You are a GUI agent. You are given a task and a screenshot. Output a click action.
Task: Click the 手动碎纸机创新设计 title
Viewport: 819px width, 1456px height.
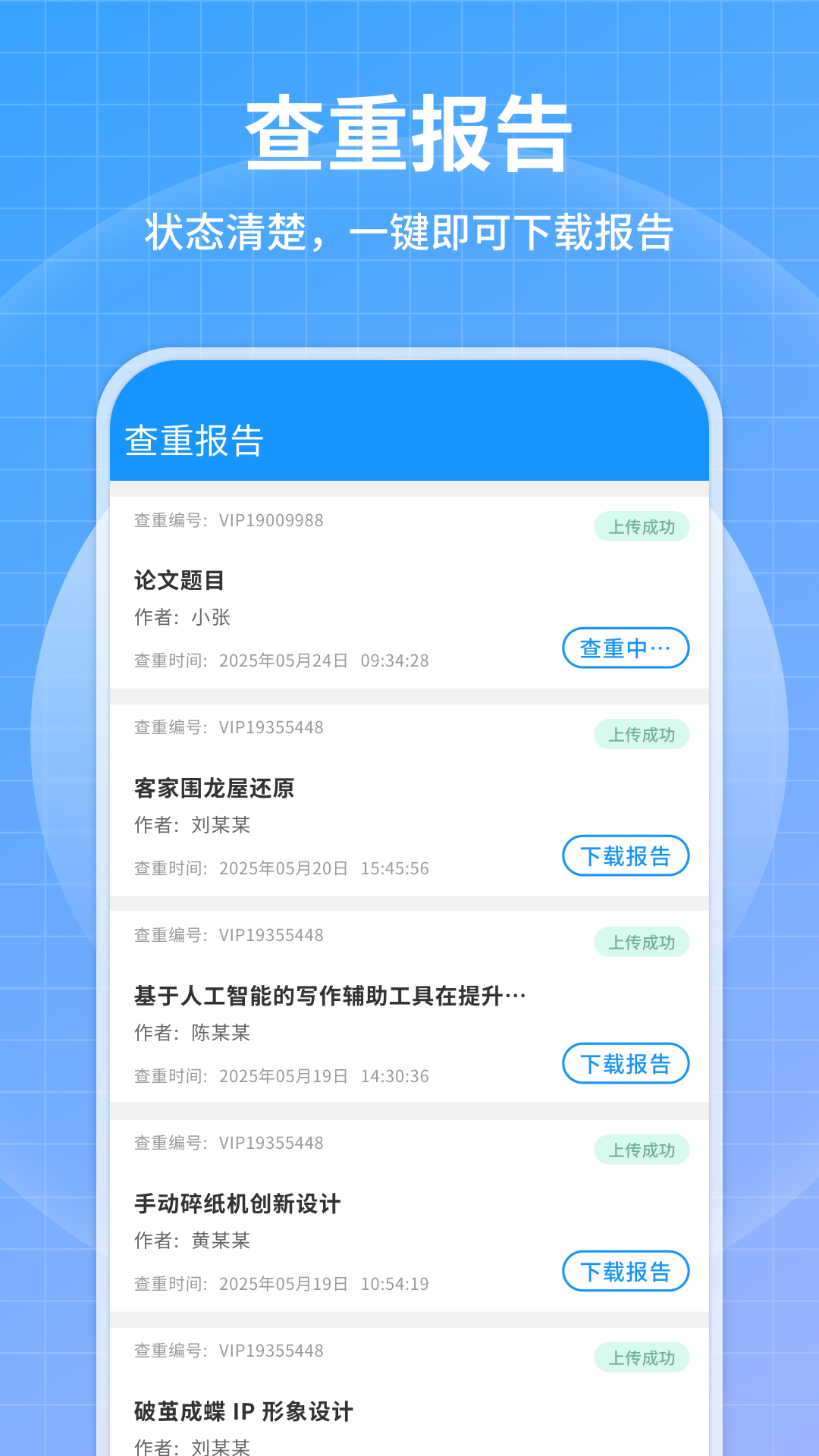click(x=237, y=1203)
